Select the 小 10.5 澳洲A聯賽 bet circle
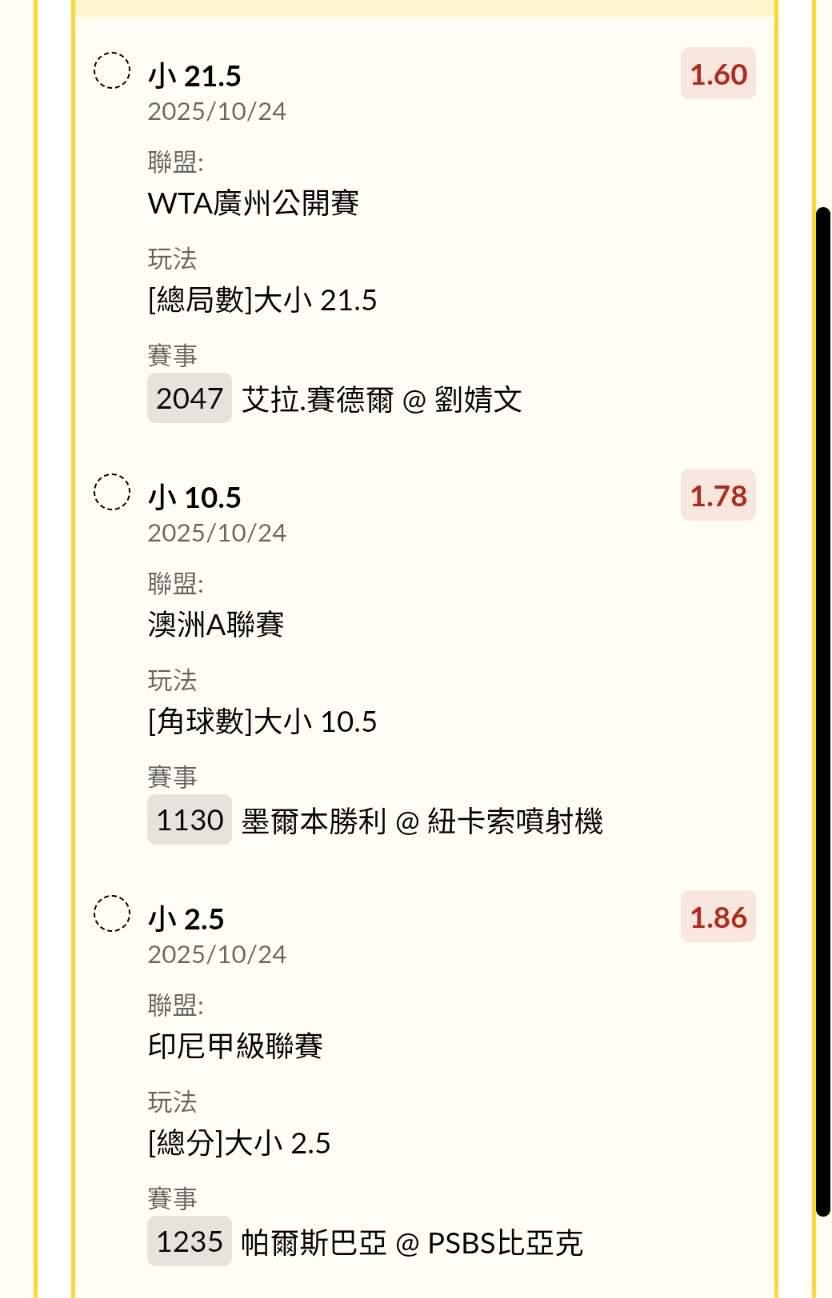The height and width of the screenshot is (1298, 832). 112,492
